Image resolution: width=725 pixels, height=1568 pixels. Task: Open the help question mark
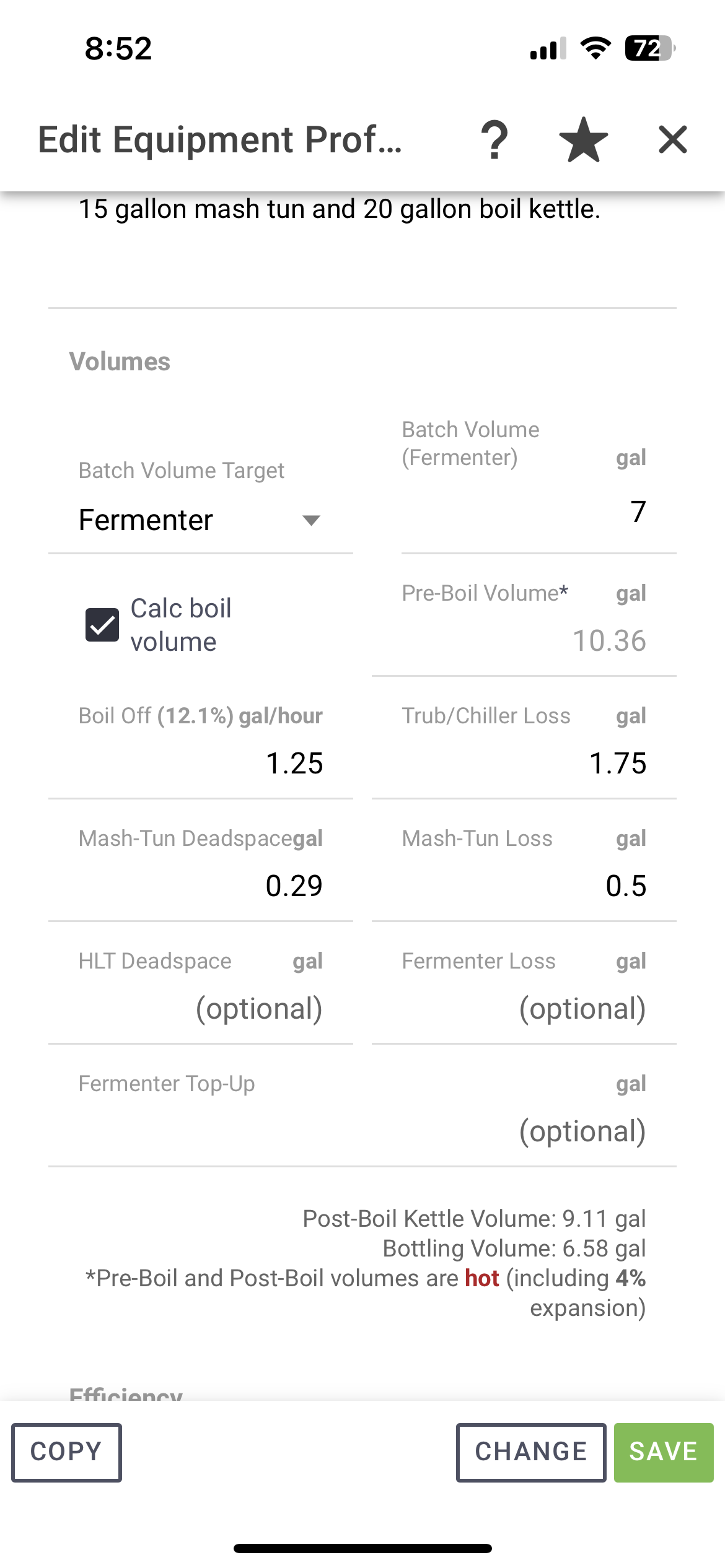494,140
